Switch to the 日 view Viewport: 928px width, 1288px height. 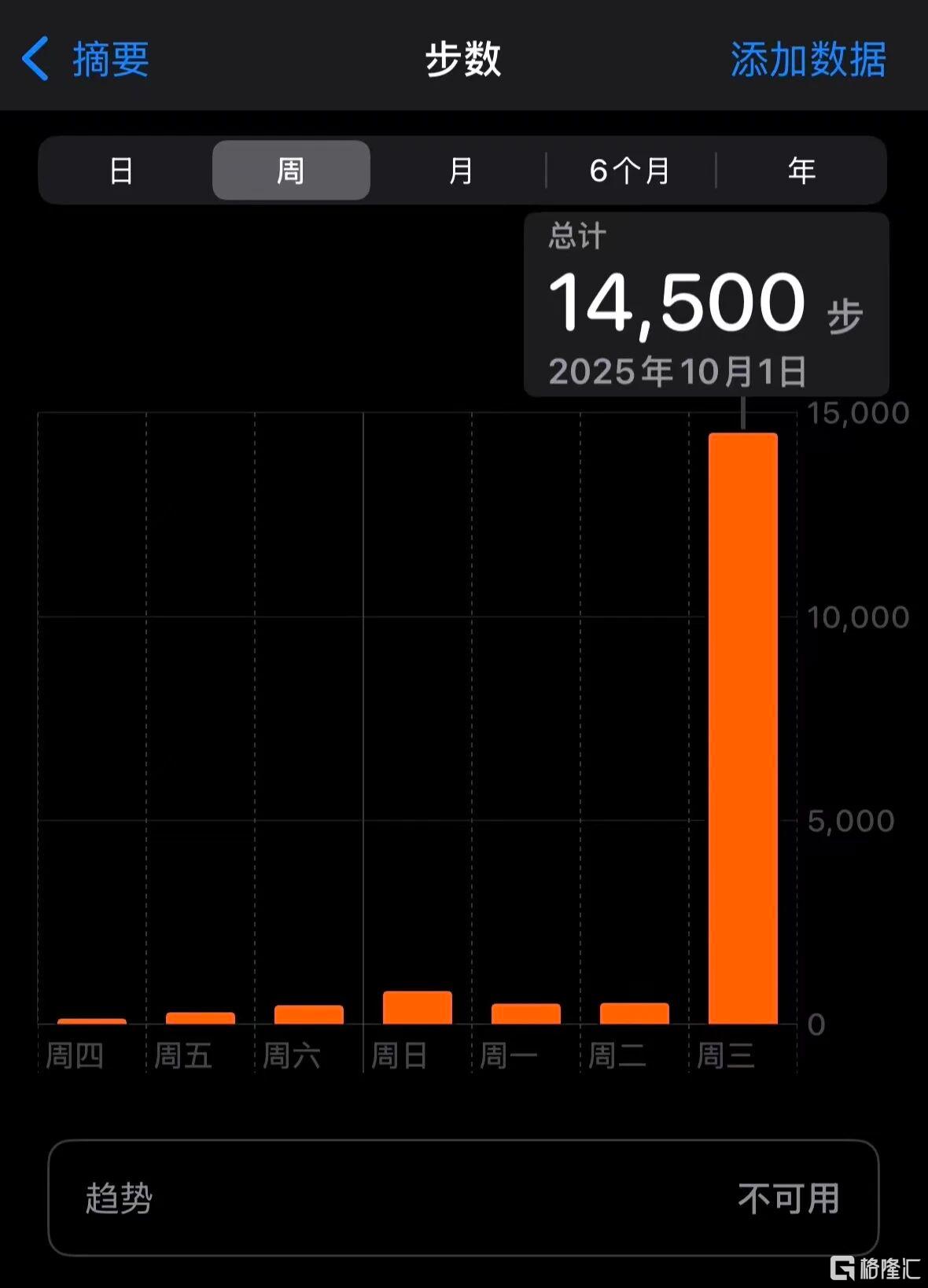pyautogui.click(x=122, y=171)
